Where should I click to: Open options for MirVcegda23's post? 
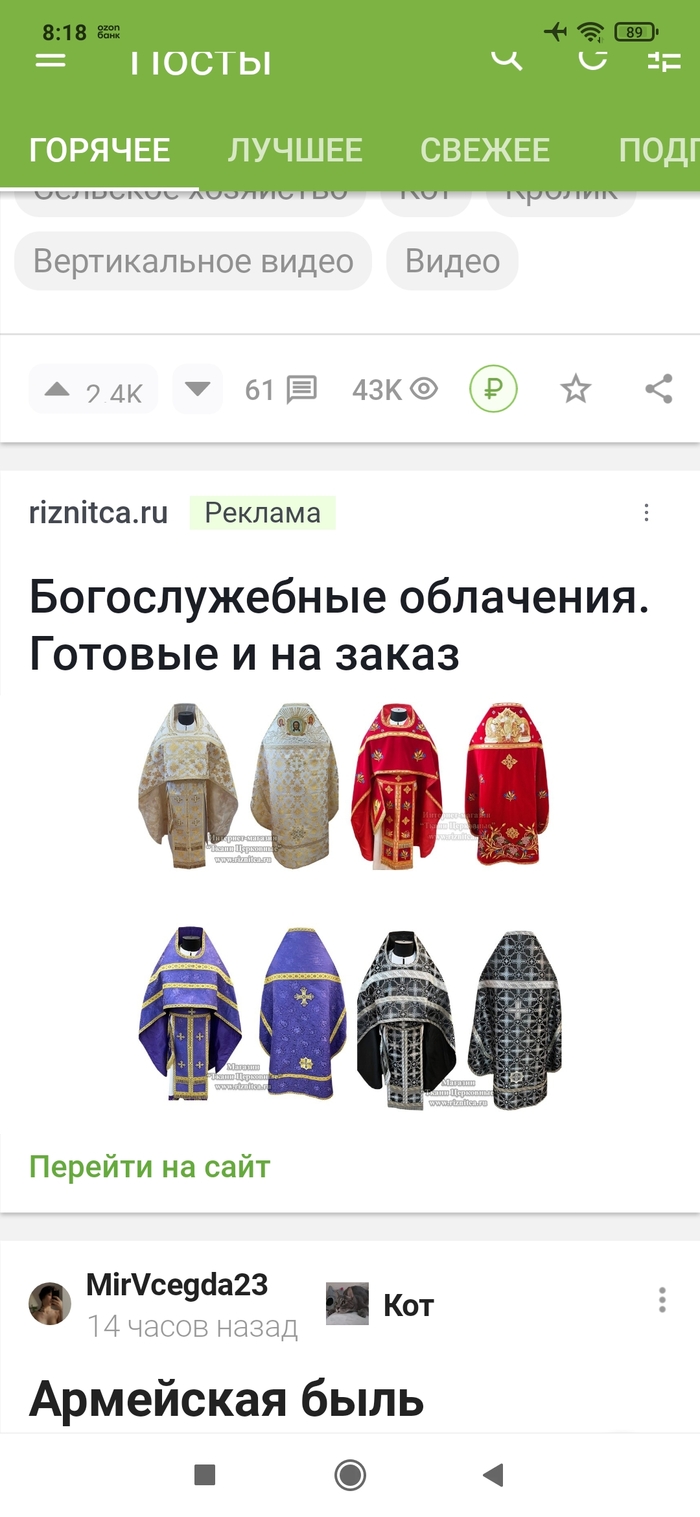[661, 1300]
